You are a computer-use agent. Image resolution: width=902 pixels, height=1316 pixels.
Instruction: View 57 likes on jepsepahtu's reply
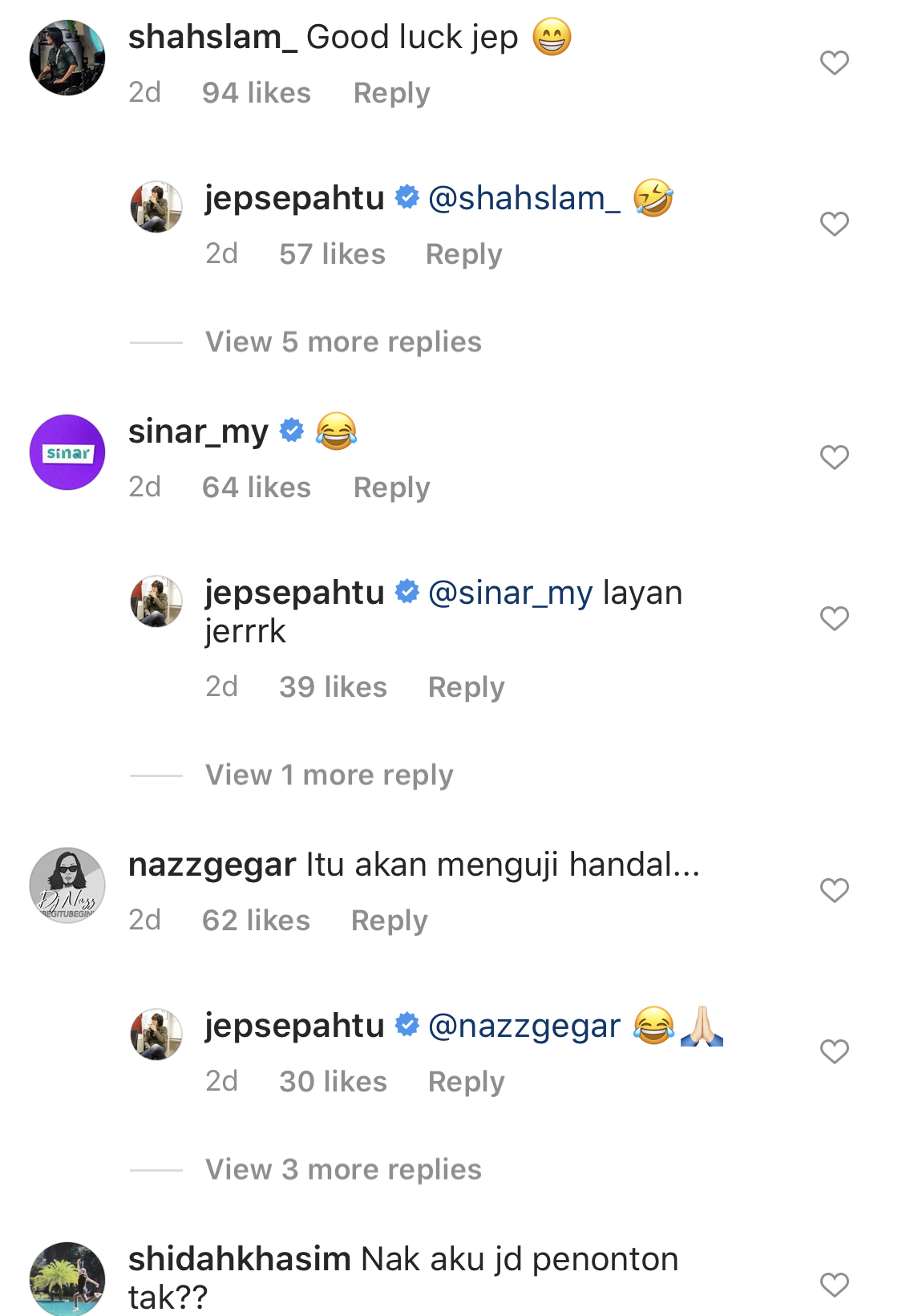332,254
